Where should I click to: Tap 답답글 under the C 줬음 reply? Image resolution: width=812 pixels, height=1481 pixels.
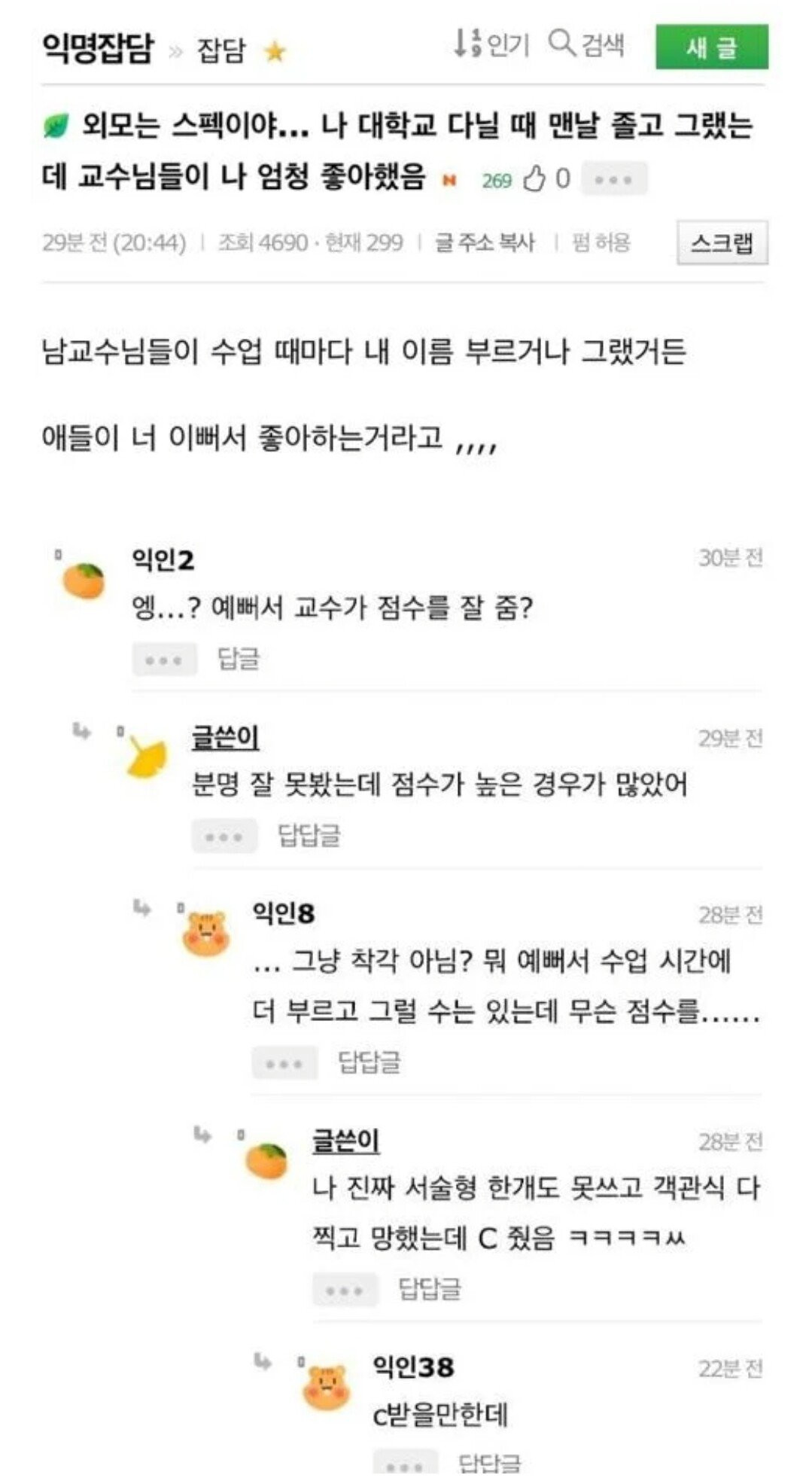[429, 1288]
